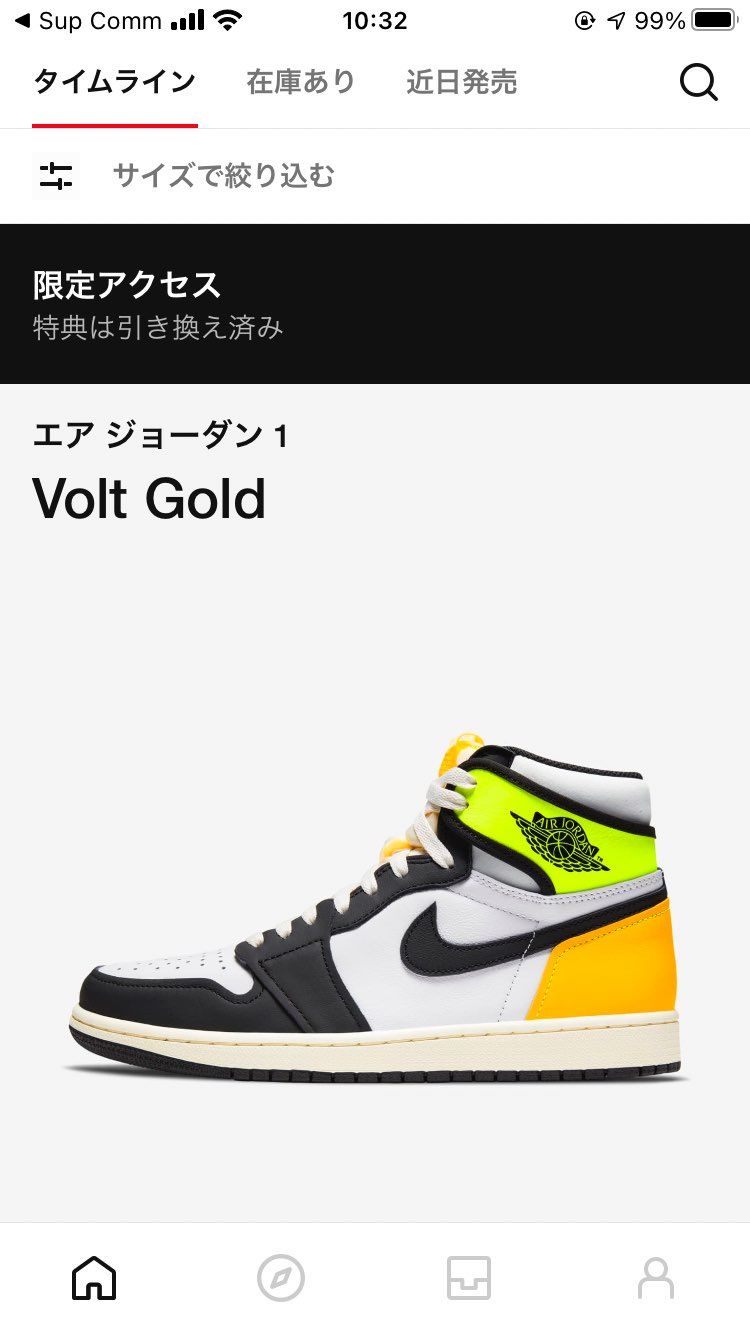750x1334 pixels.
Task: Tap the size filter sliders icon
Action: [x=57, y=178]
